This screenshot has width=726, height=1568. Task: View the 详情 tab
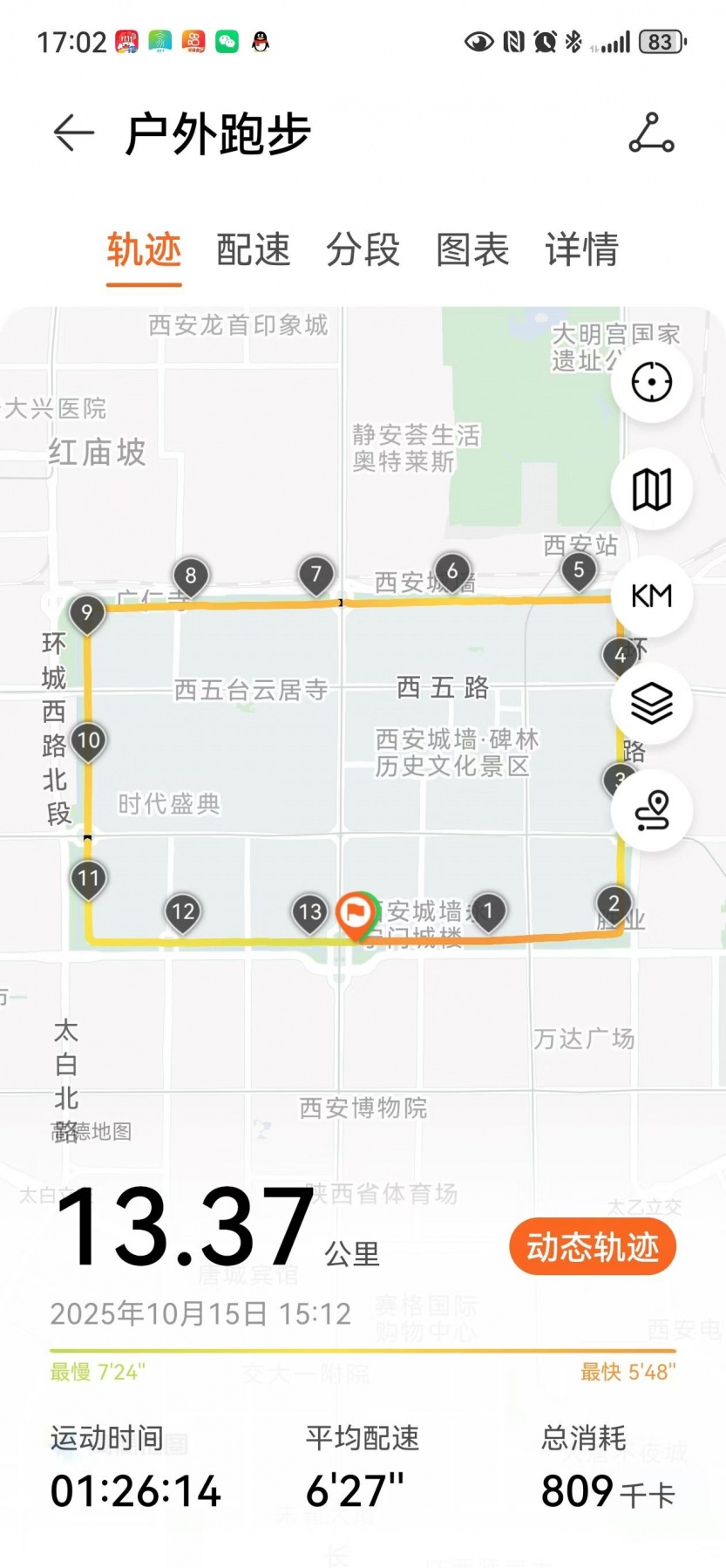581,250
